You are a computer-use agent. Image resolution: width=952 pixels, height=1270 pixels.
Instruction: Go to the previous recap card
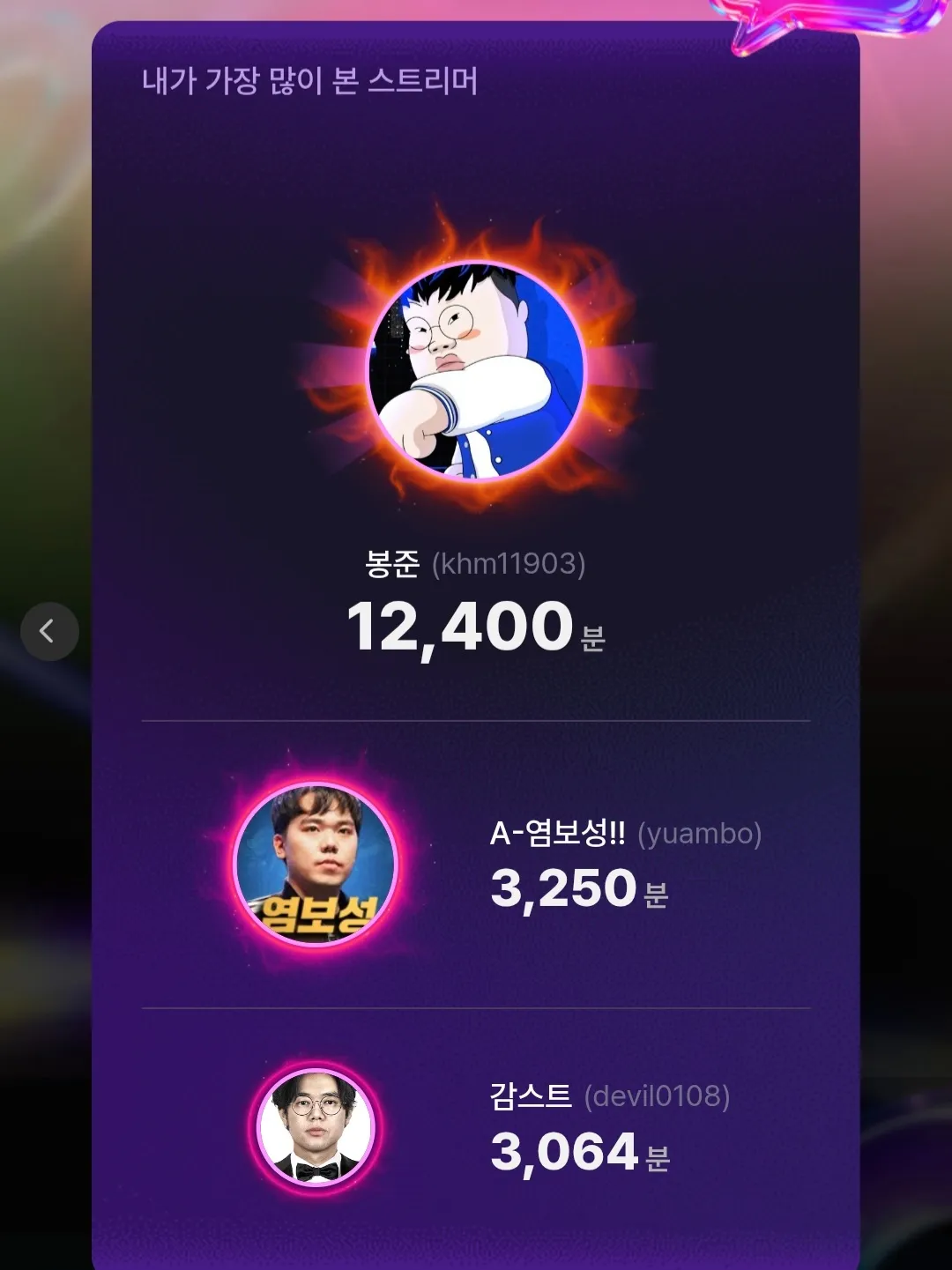click(x=49, y=631)
